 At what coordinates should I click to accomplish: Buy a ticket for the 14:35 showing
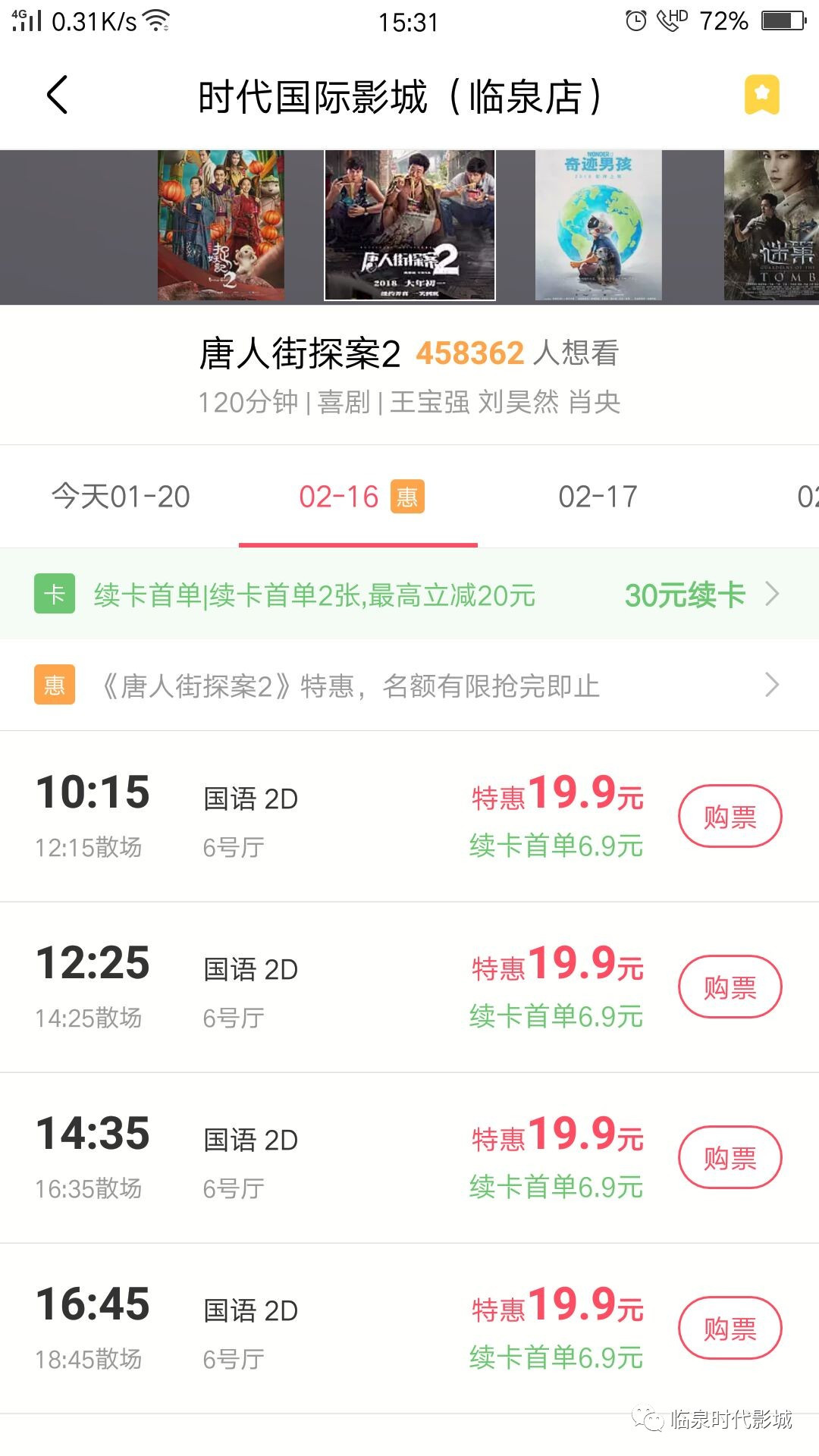click(730, 1157)
